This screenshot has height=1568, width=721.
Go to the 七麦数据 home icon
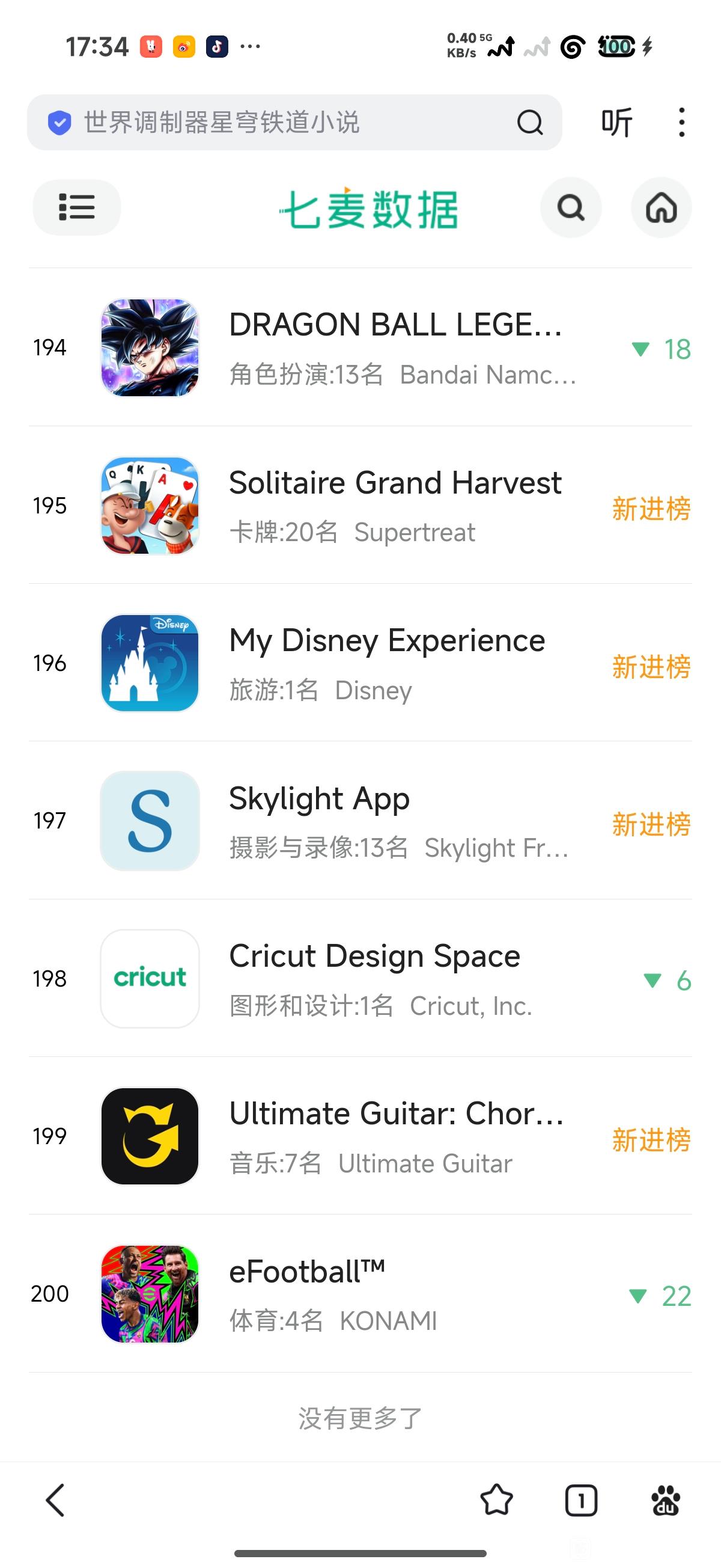coord(662,207)
